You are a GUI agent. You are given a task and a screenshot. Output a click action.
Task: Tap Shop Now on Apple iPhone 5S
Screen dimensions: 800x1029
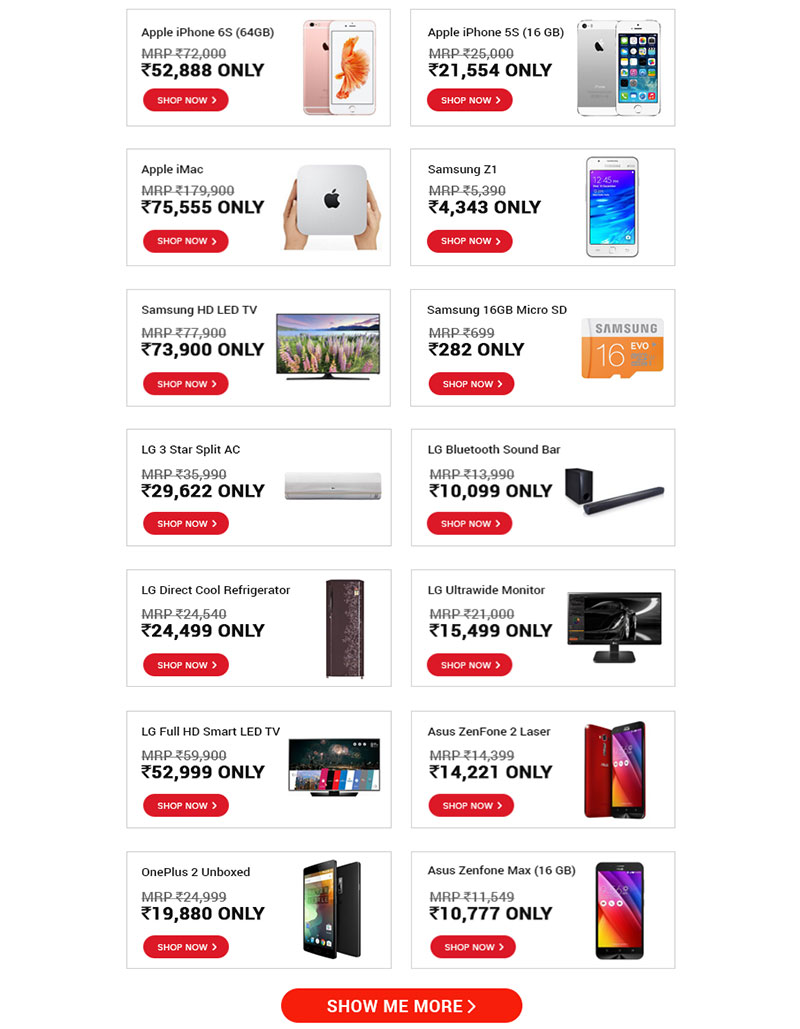click(470, 100)
